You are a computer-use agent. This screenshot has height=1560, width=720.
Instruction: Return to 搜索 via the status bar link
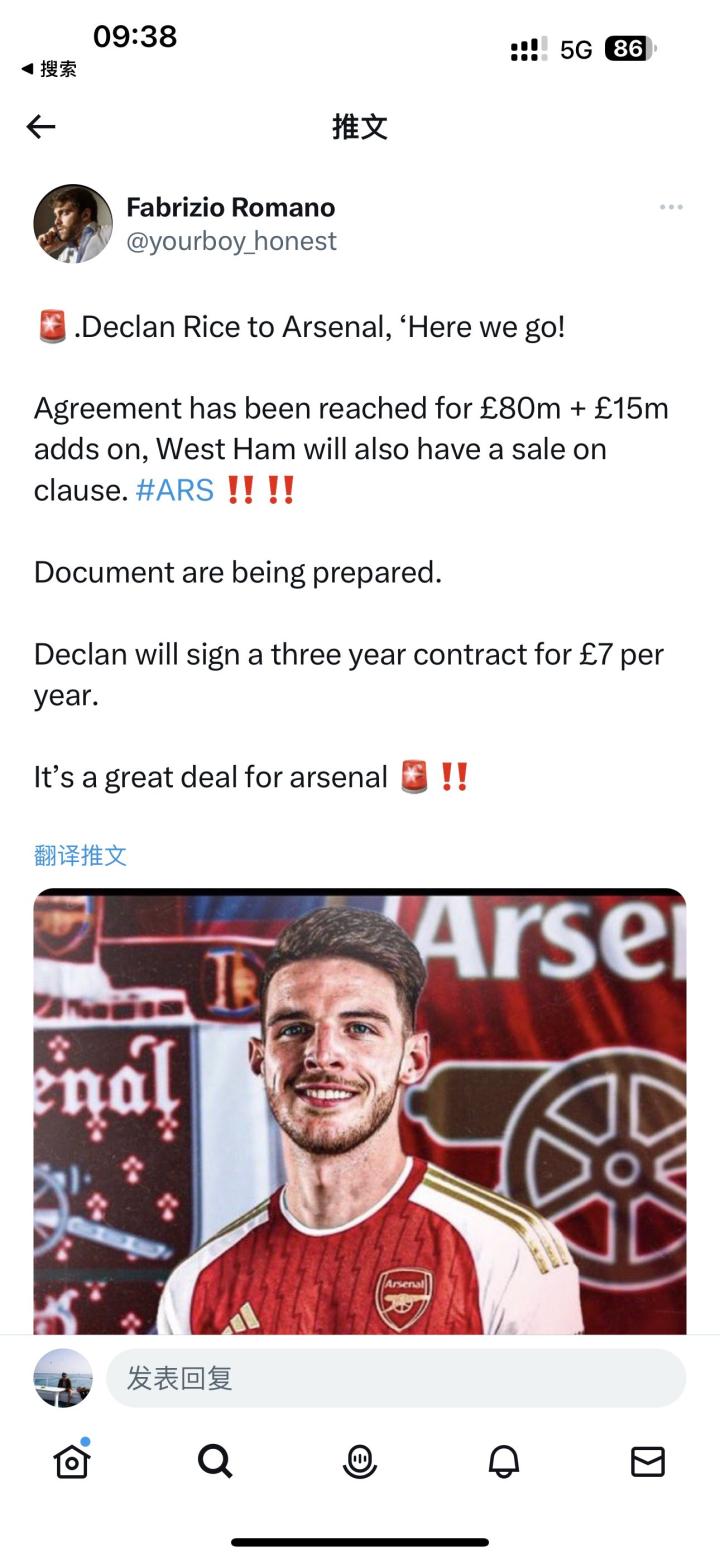tap(50, 69)
